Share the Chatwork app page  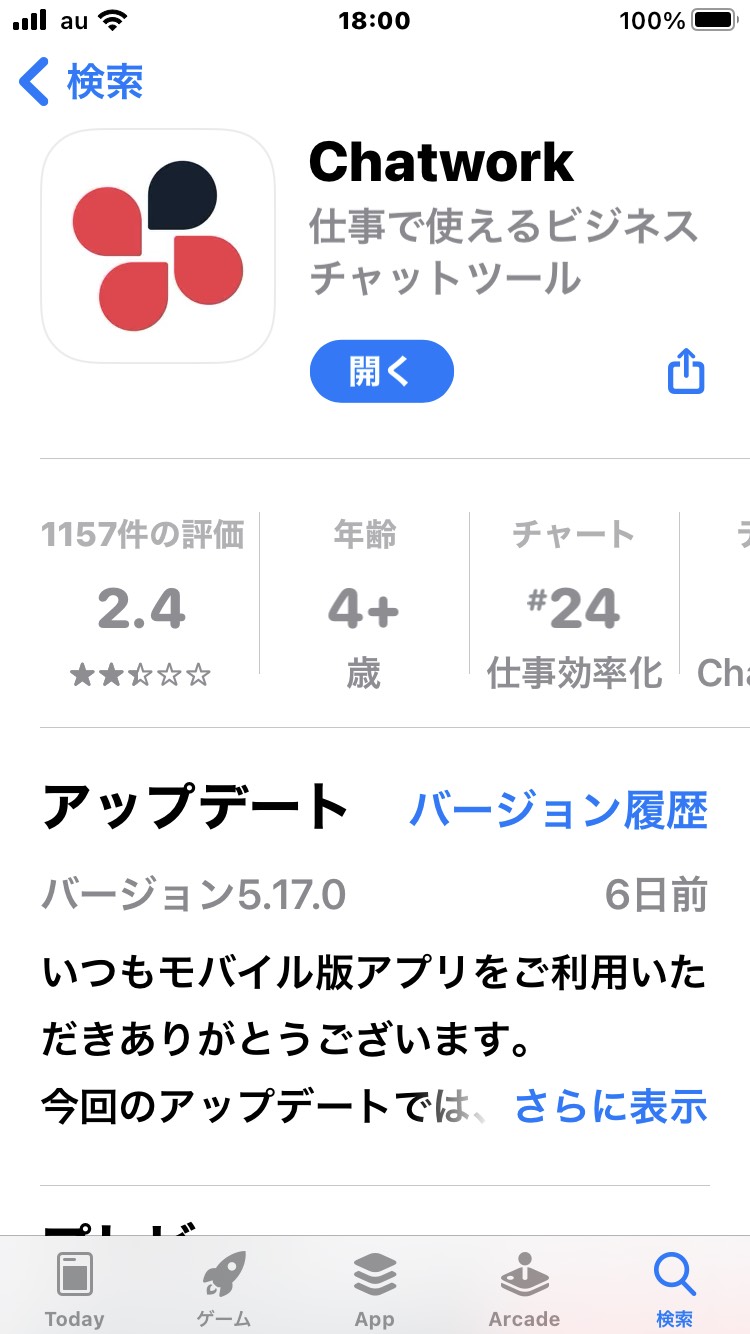pyautogui.click(x=686, y=371)
